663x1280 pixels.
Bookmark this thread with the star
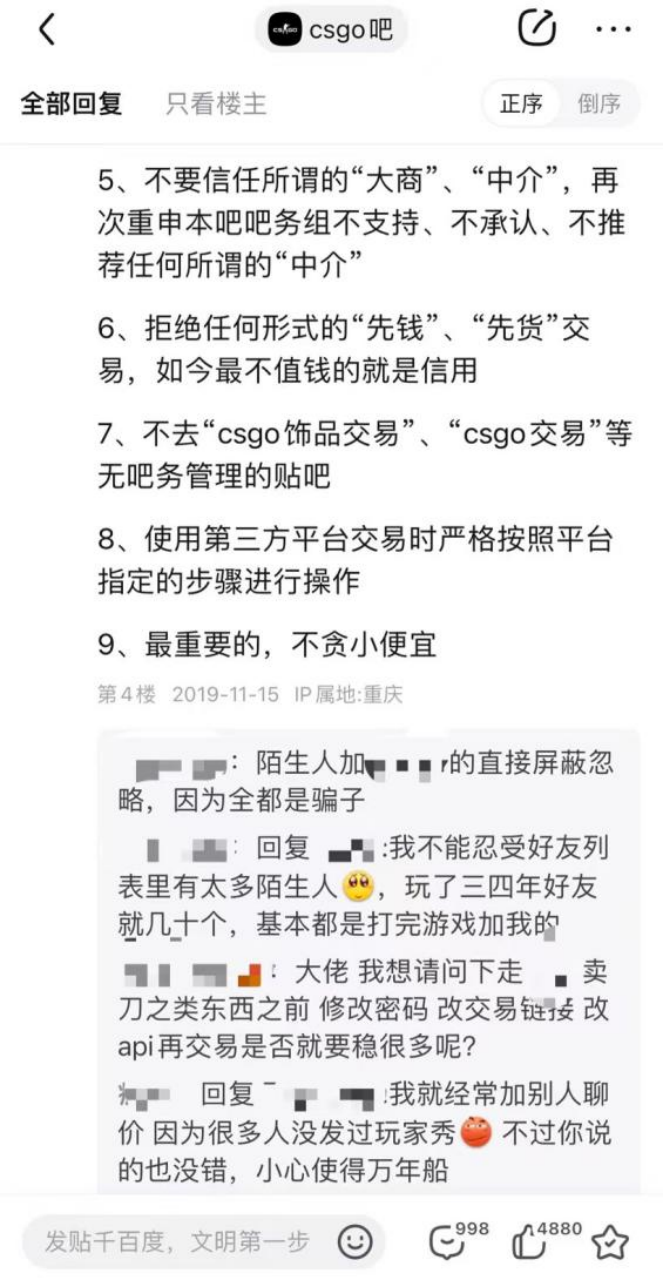click(610, 1242)
